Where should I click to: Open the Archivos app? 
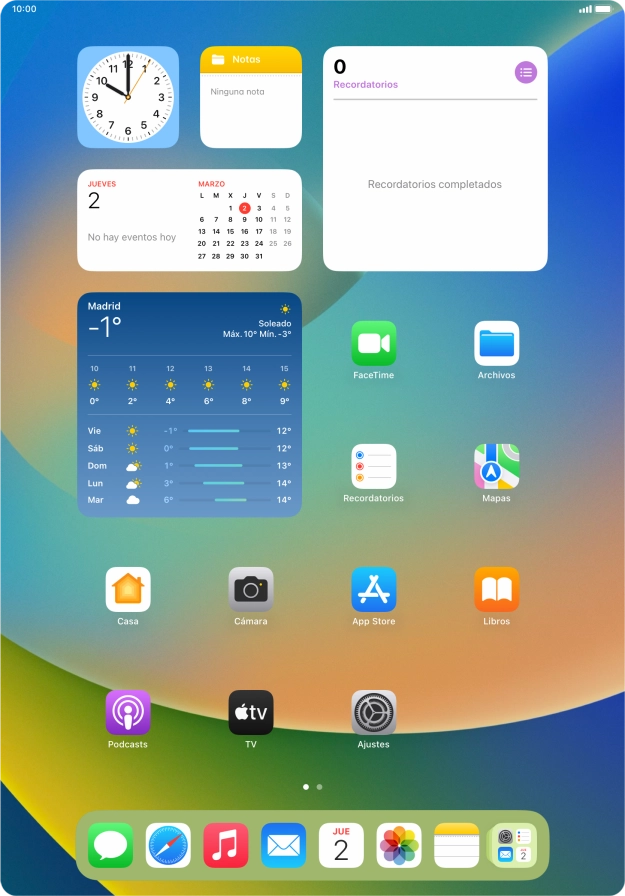point(496,344)
